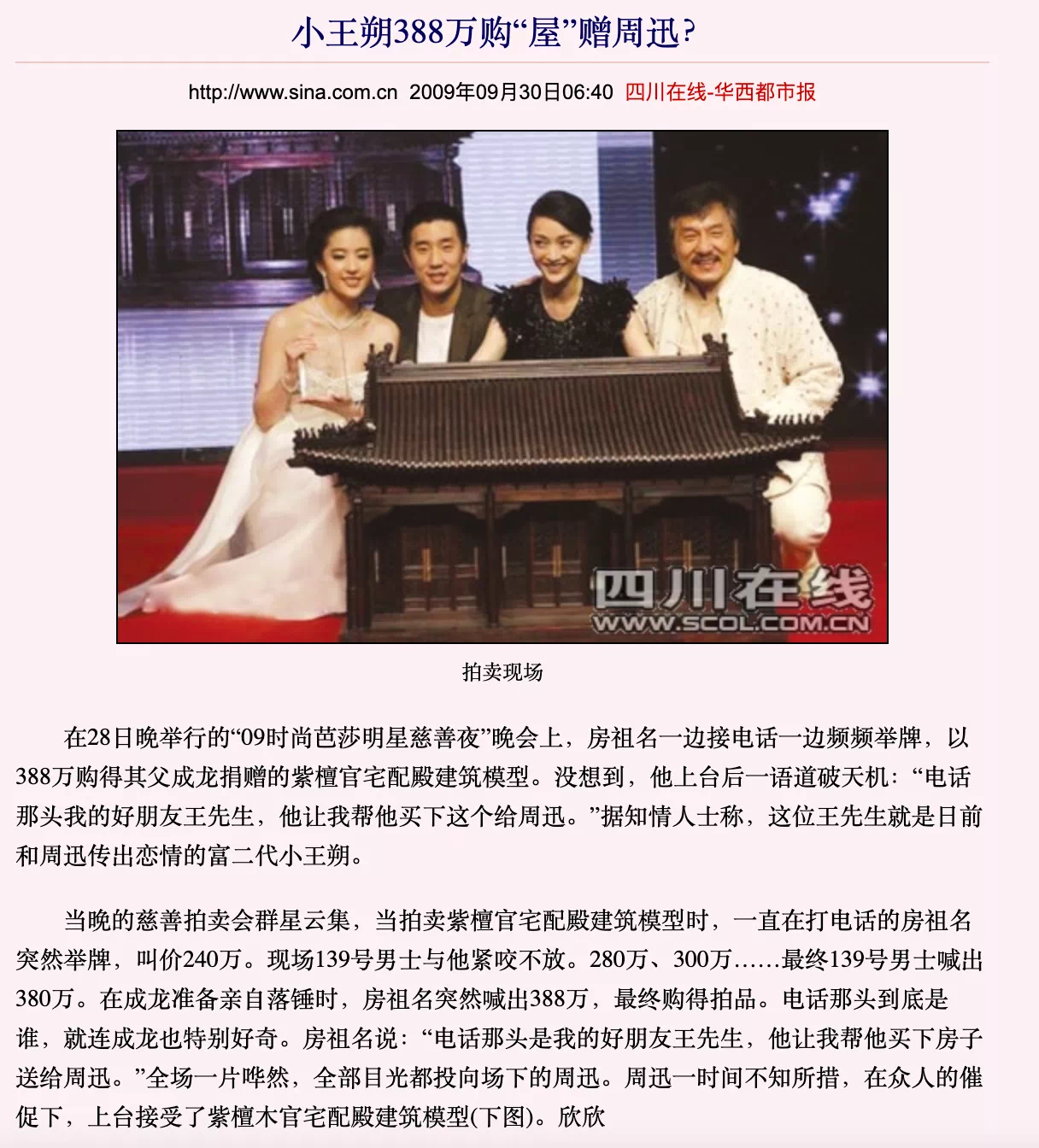
Task: Open the 四川在线-华西都市报 source link
Action: [x=720, y=92]
